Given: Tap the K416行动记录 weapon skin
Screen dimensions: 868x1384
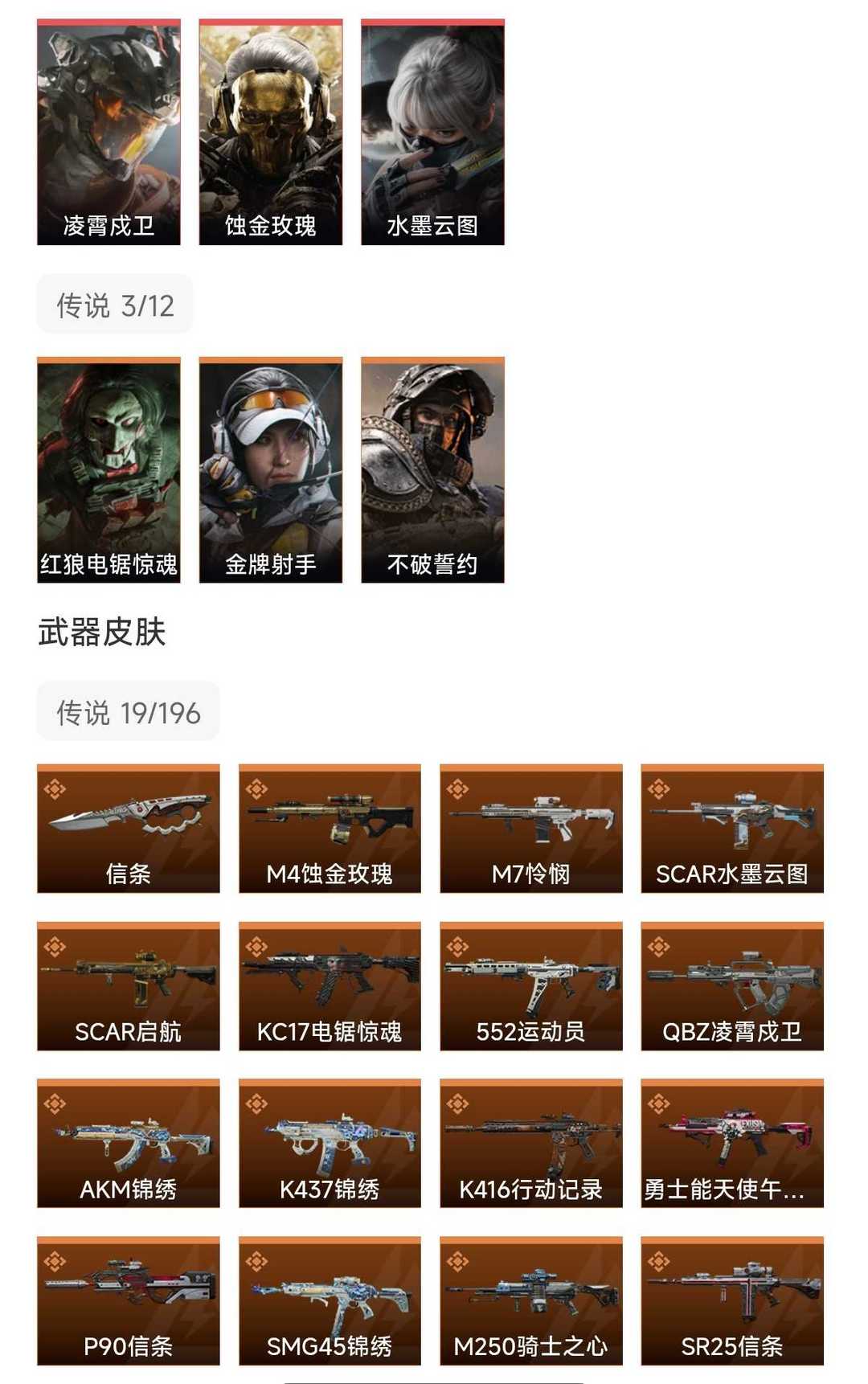Looking at the screenshot, I should click(531, 1143).
